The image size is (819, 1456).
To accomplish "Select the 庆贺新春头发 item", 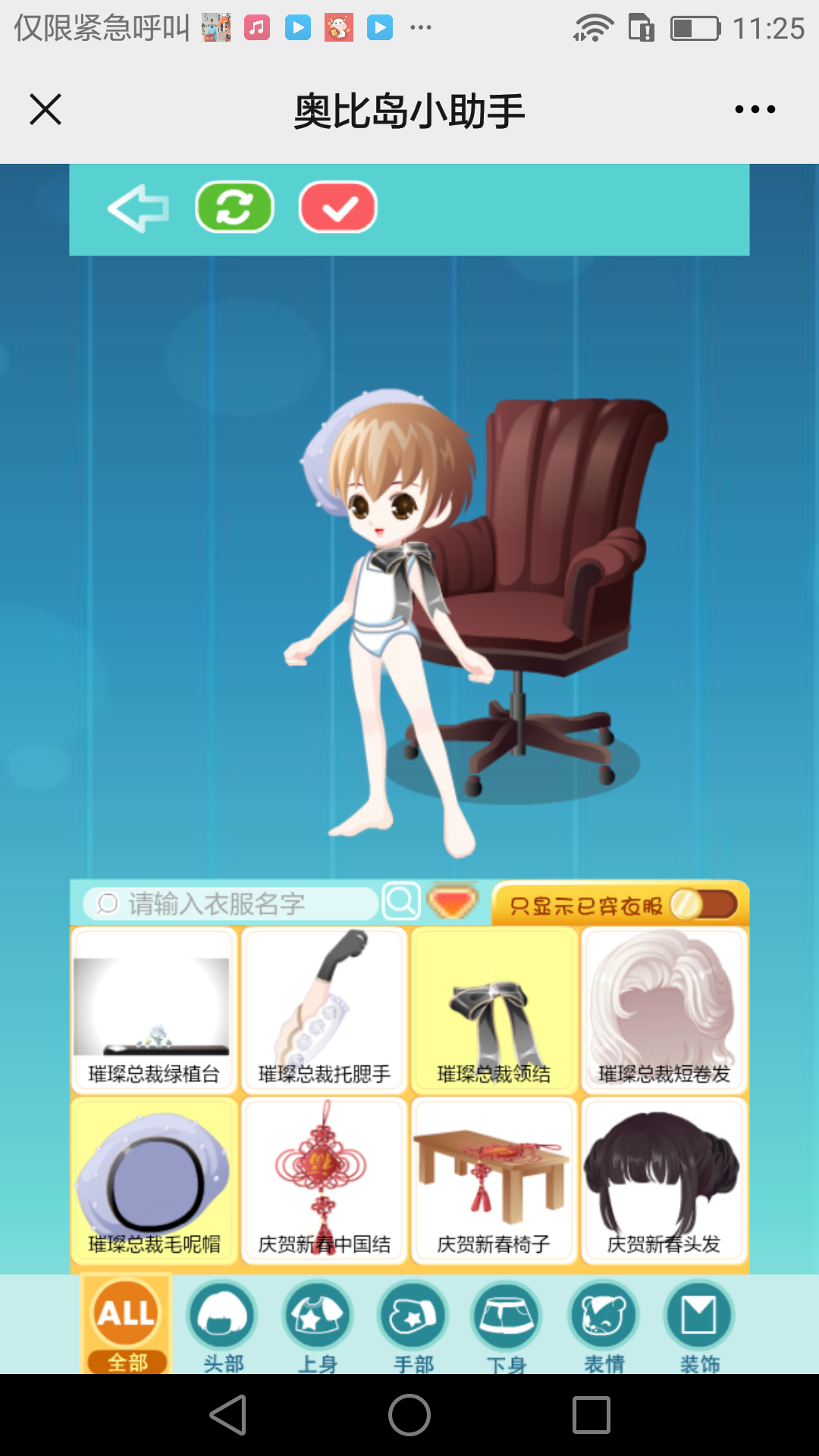I will [664, 1181].
